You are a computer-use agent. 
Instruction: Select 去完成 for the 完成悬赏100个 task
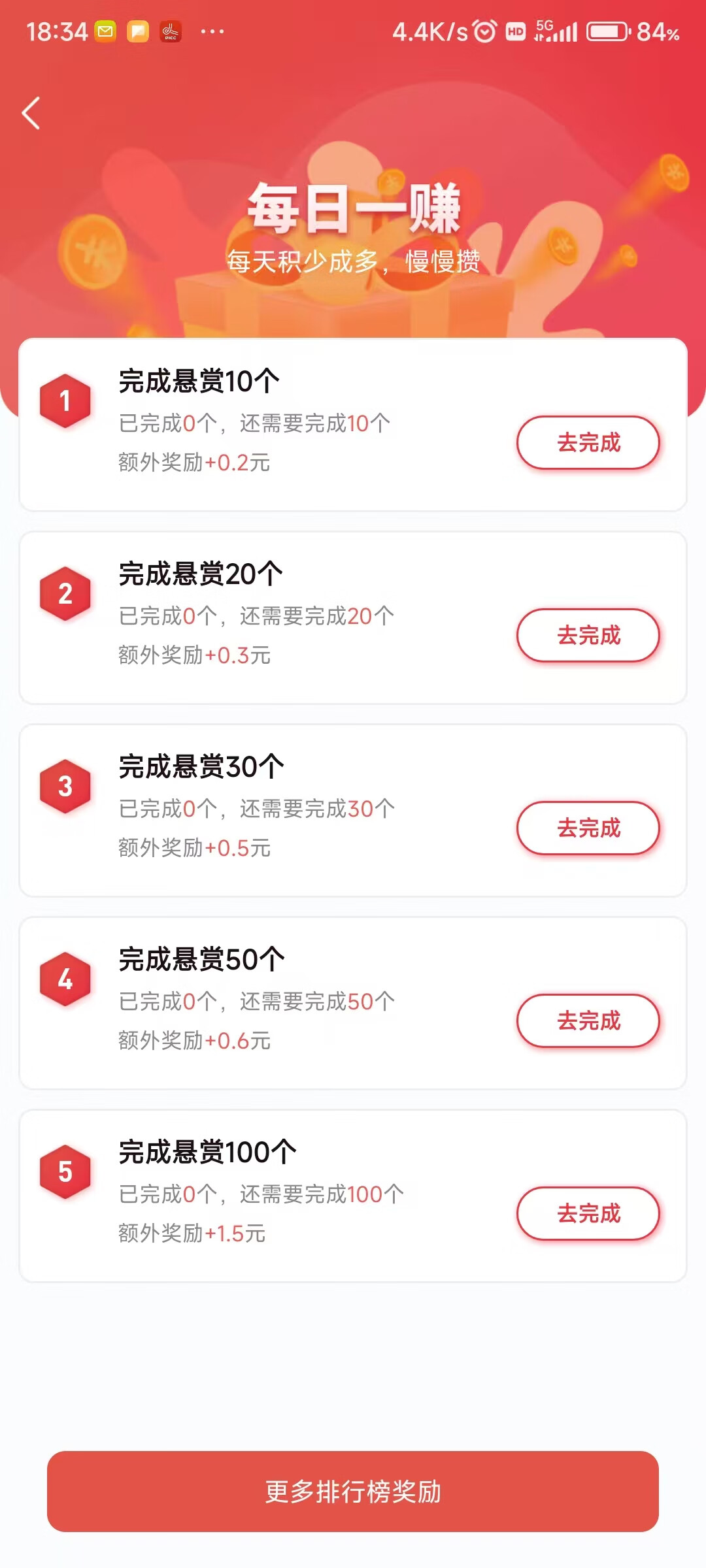click(x=588, y=1213)
